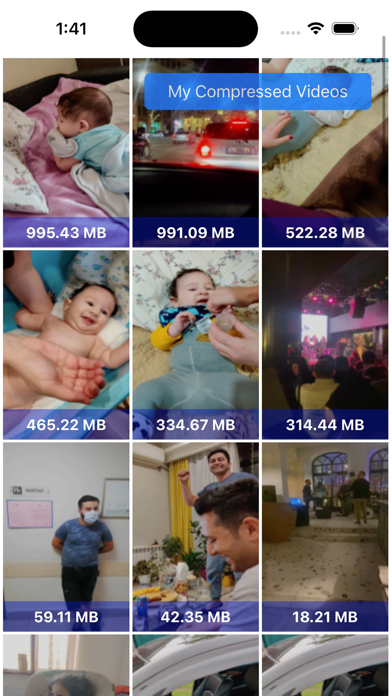
Task: Open the 334.67 MB video
Action: coord(195,345)
